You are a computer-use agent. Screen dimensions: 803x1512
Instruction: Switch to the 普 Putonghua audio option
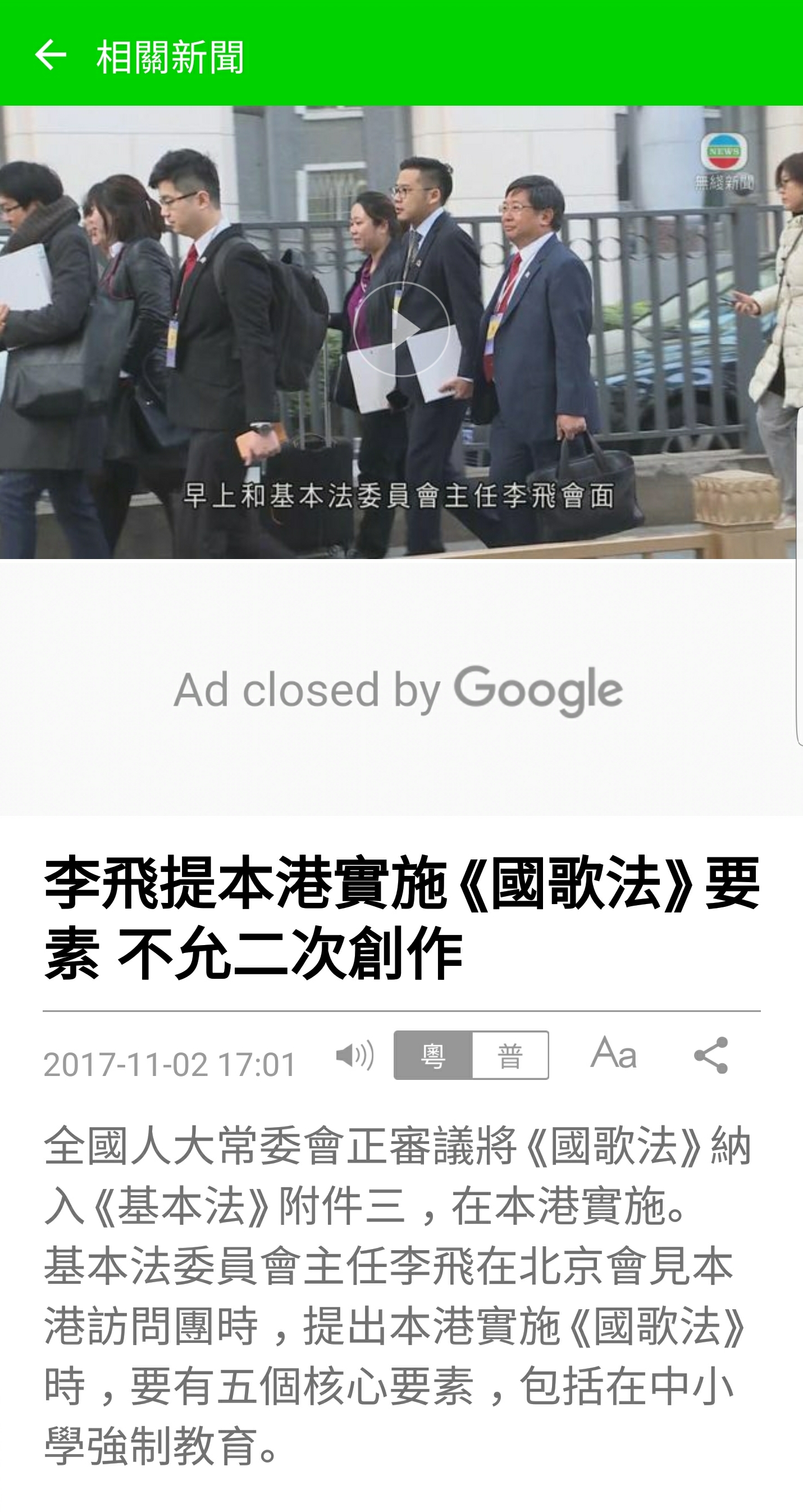click(x=510, y=1055)
